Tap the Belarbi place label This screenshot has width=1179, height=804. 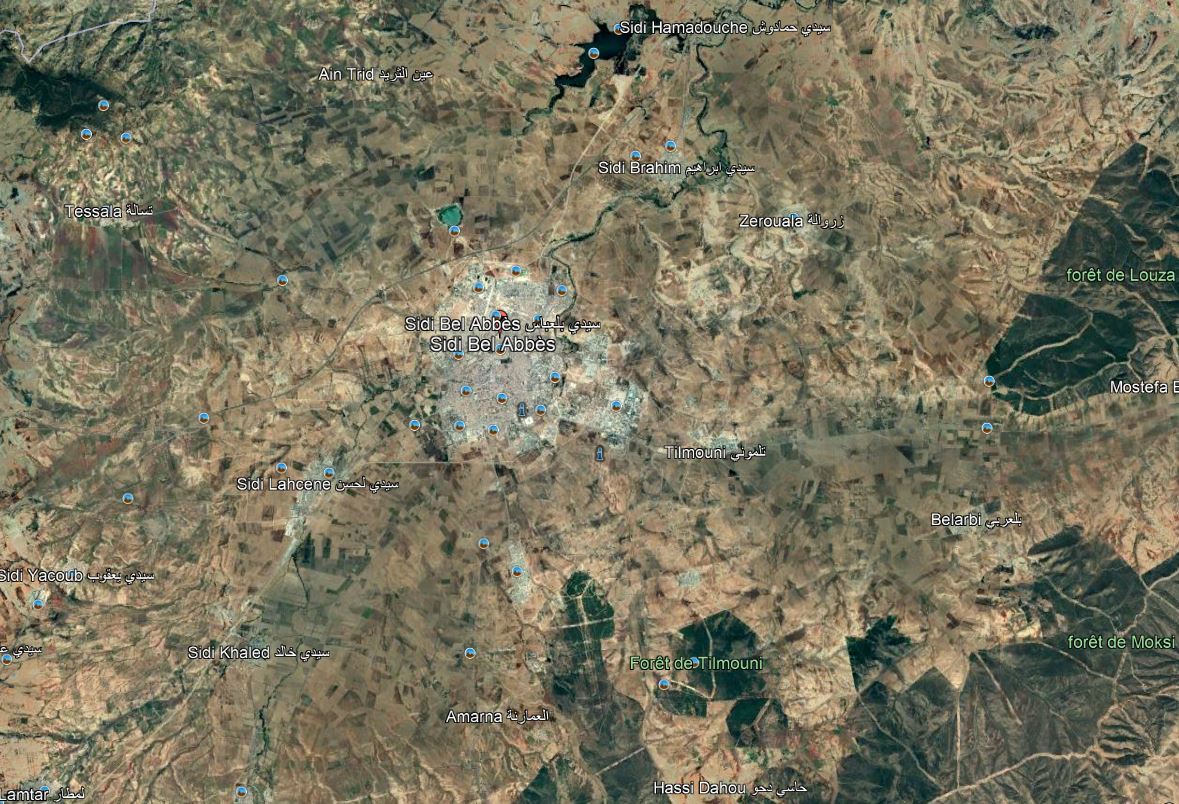coord(976,521)
